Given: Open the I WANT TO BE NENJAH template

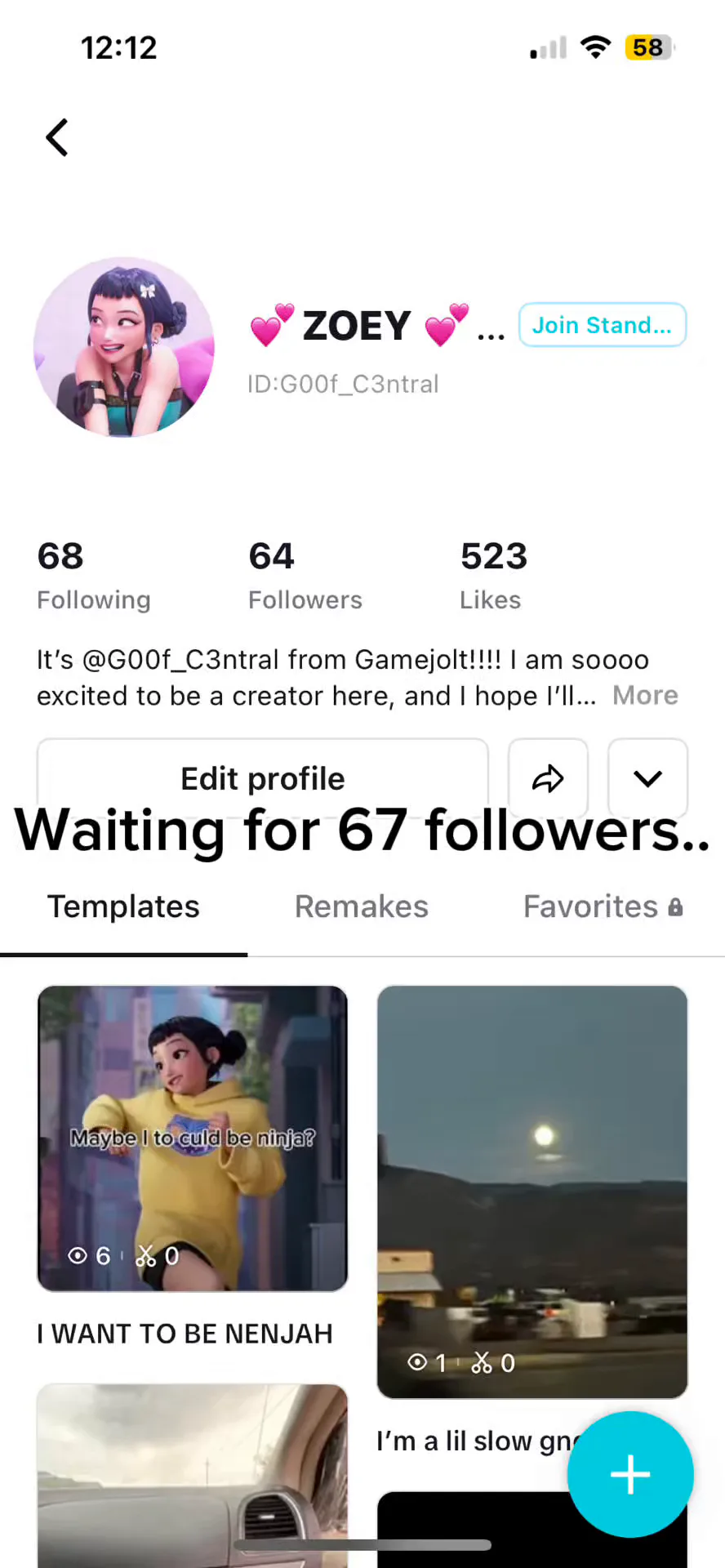Looking at the screenshot, I should [193, 1138].
